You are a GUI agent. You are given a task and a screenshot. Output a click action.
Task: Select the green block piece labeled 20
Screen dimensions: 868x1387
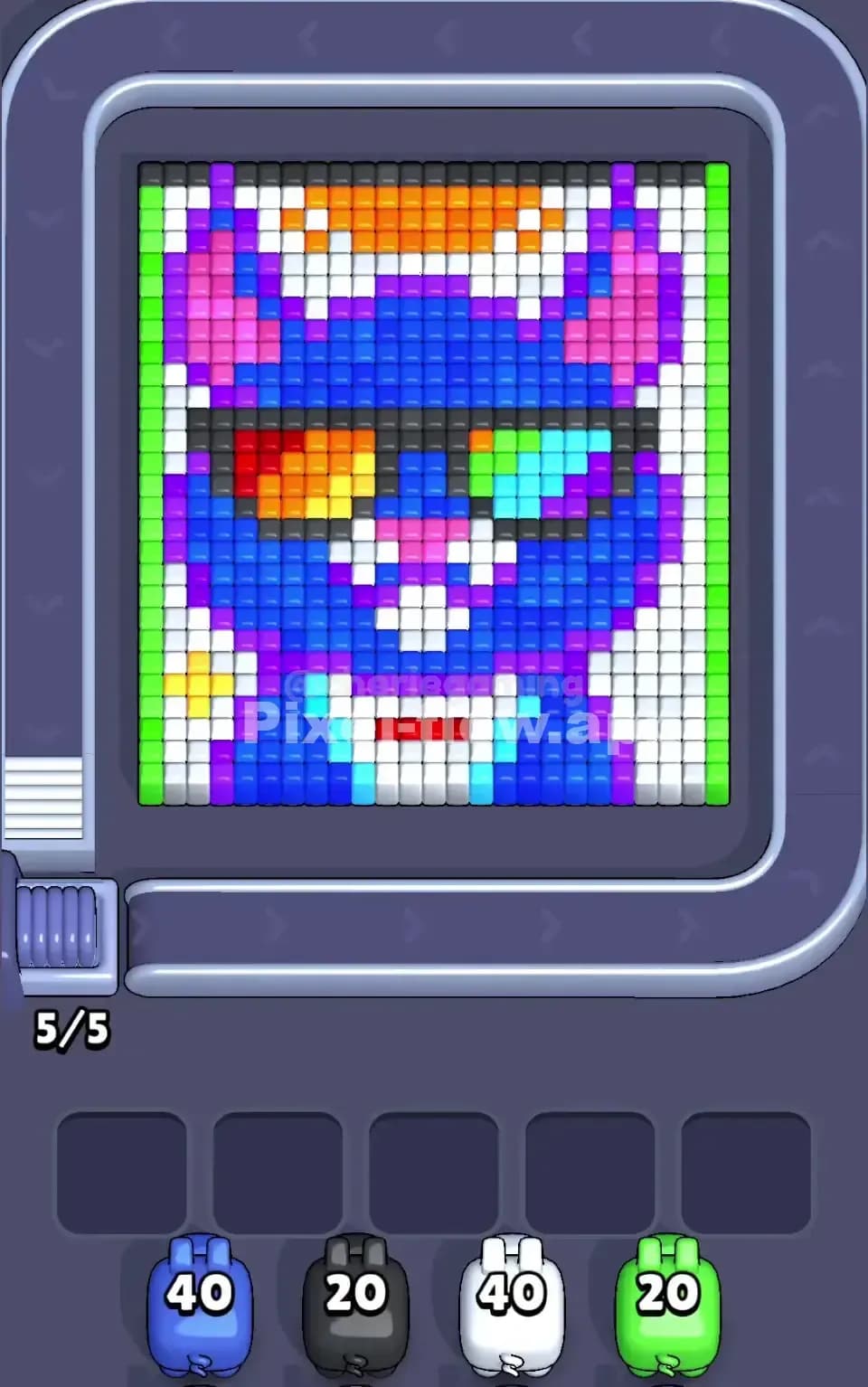pos(665,1291)
